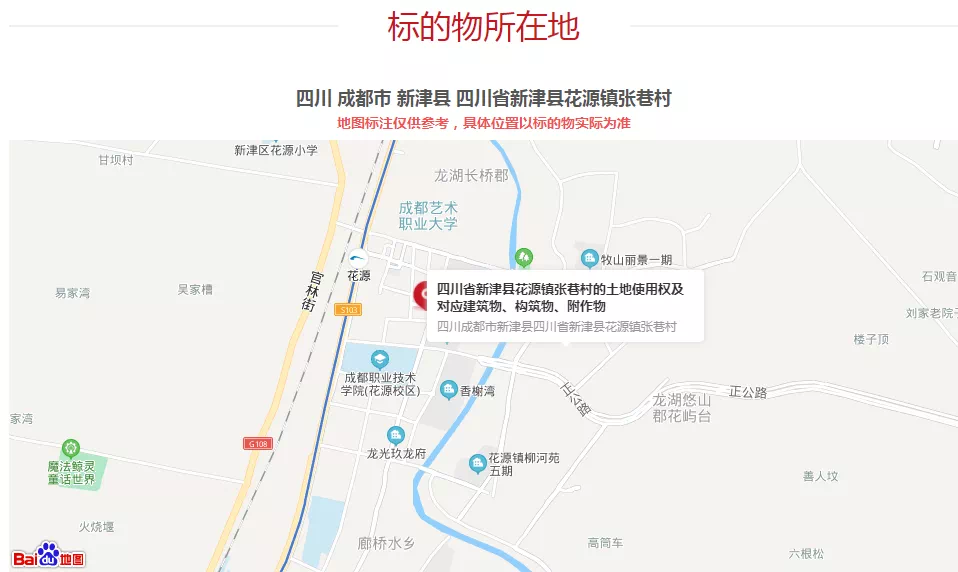Open the 龙光玖龙府 map point
The image size is (958, 572).
(396, 435)
